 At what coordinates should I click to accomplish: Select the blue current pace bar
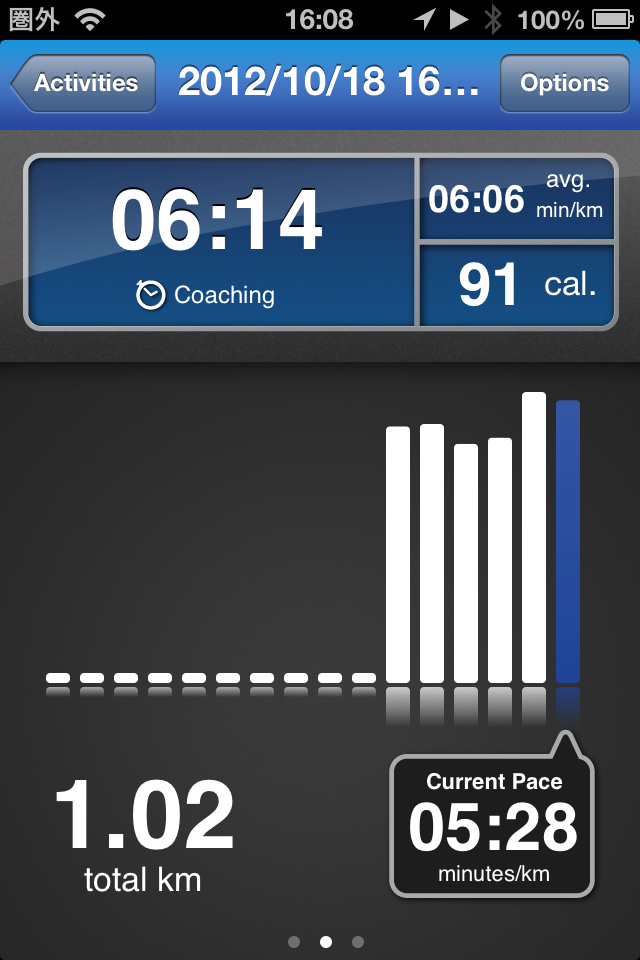567,541
